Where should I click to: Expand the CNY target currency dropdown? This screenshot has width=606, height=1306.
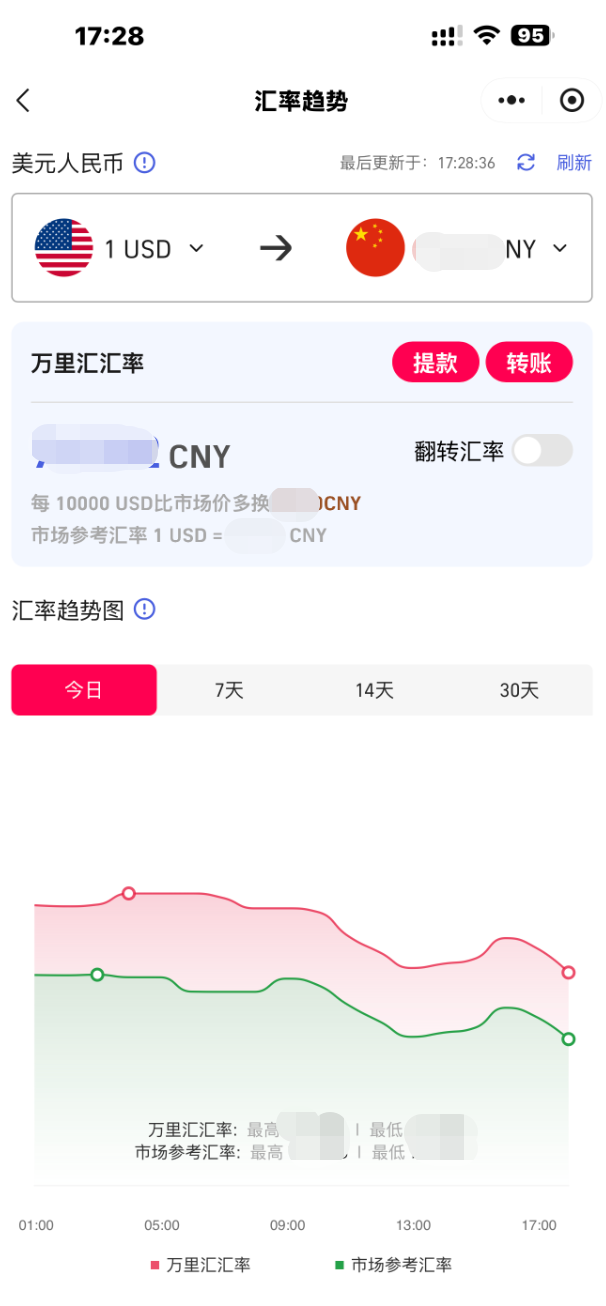(560, 248)
